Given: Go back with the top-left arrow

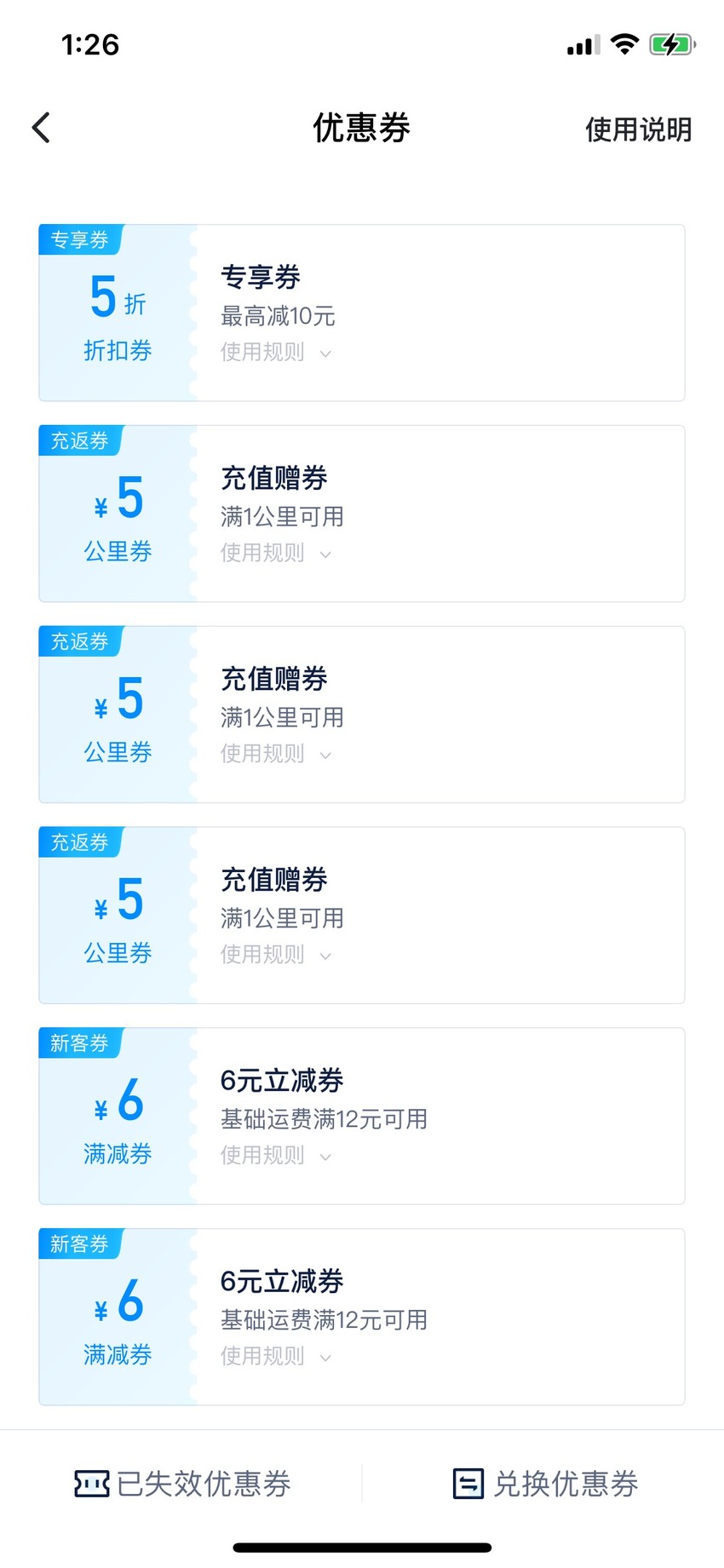Looking at the screenshot, I should (x=41, y=128).
